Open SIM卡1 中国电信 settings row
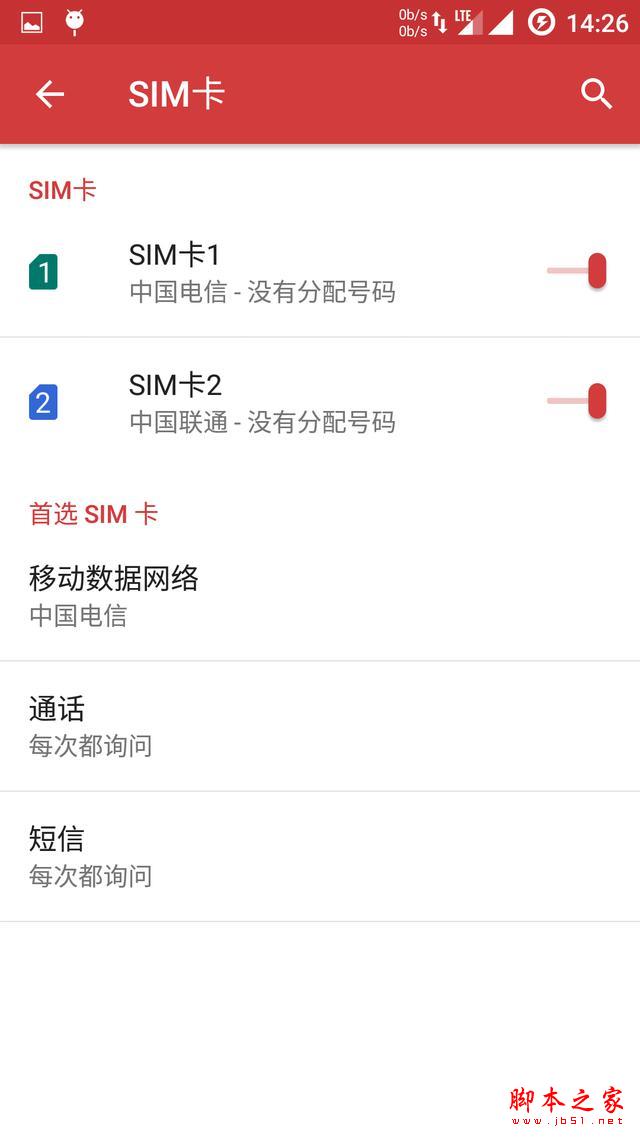The image size is (640, 1137). pos(262,272)
